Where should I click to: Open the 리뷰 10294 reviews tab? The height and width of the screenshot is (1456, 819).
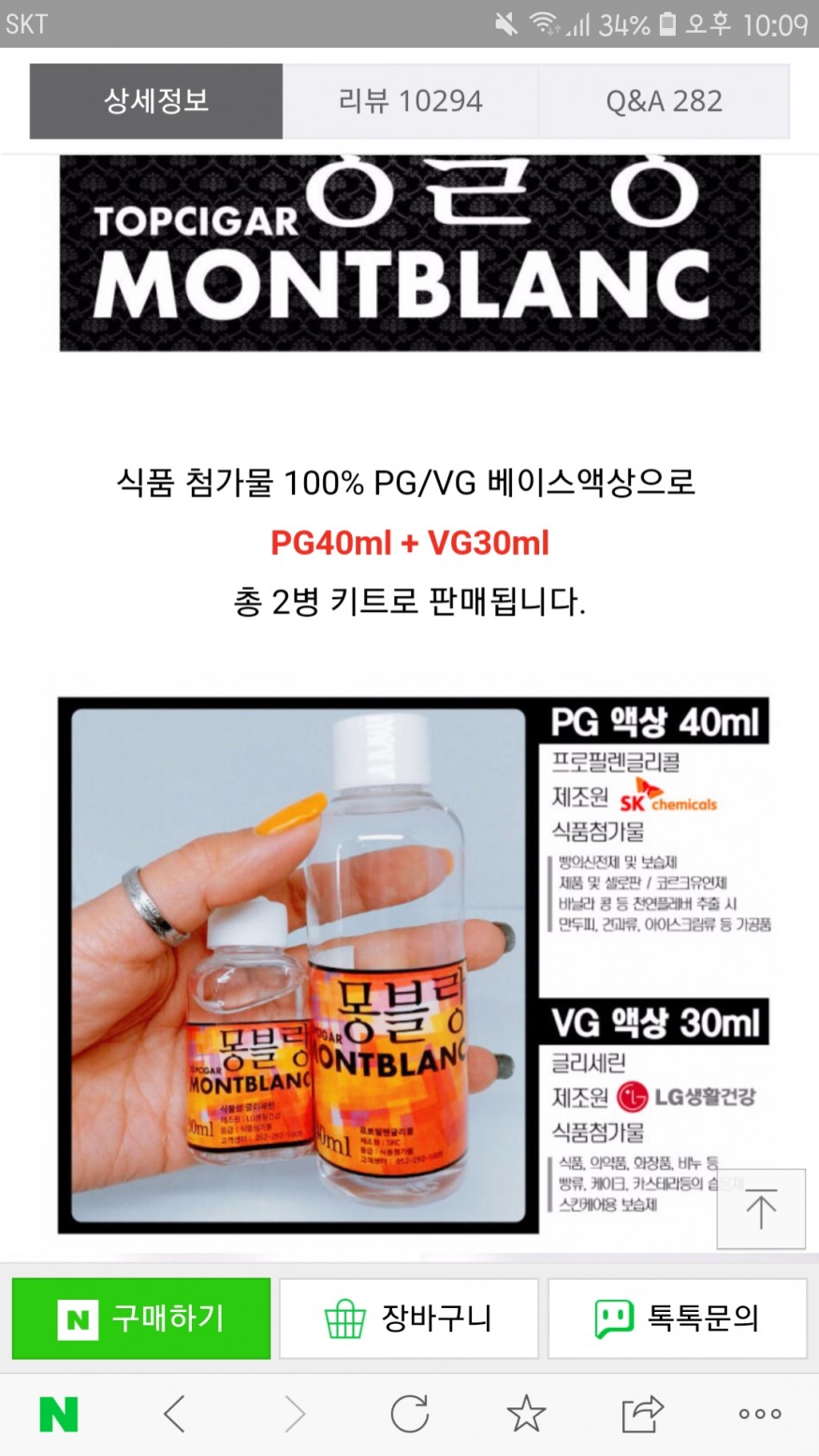[410, 101]
